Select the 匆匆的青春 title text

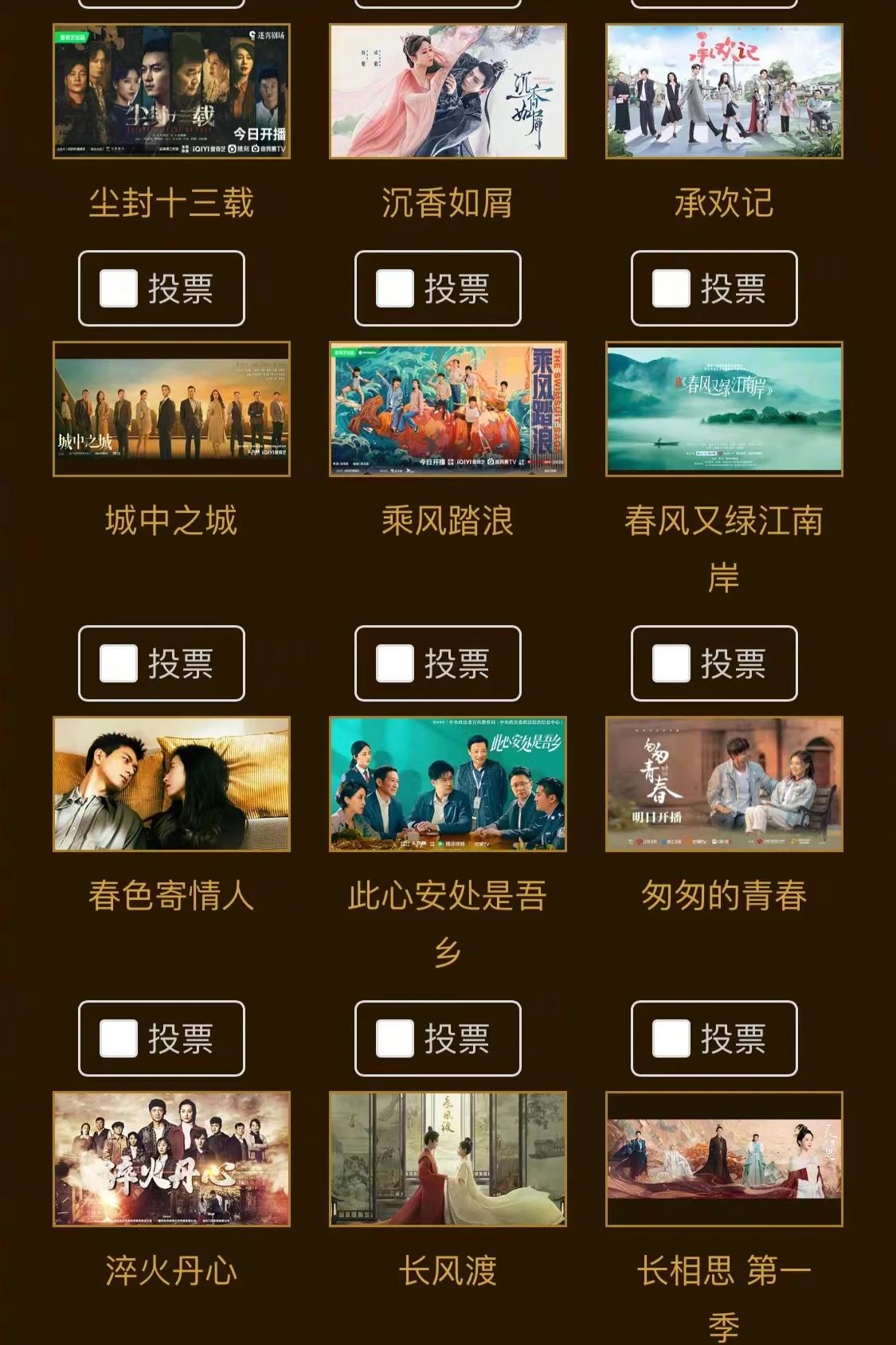(x=725, y=896)
